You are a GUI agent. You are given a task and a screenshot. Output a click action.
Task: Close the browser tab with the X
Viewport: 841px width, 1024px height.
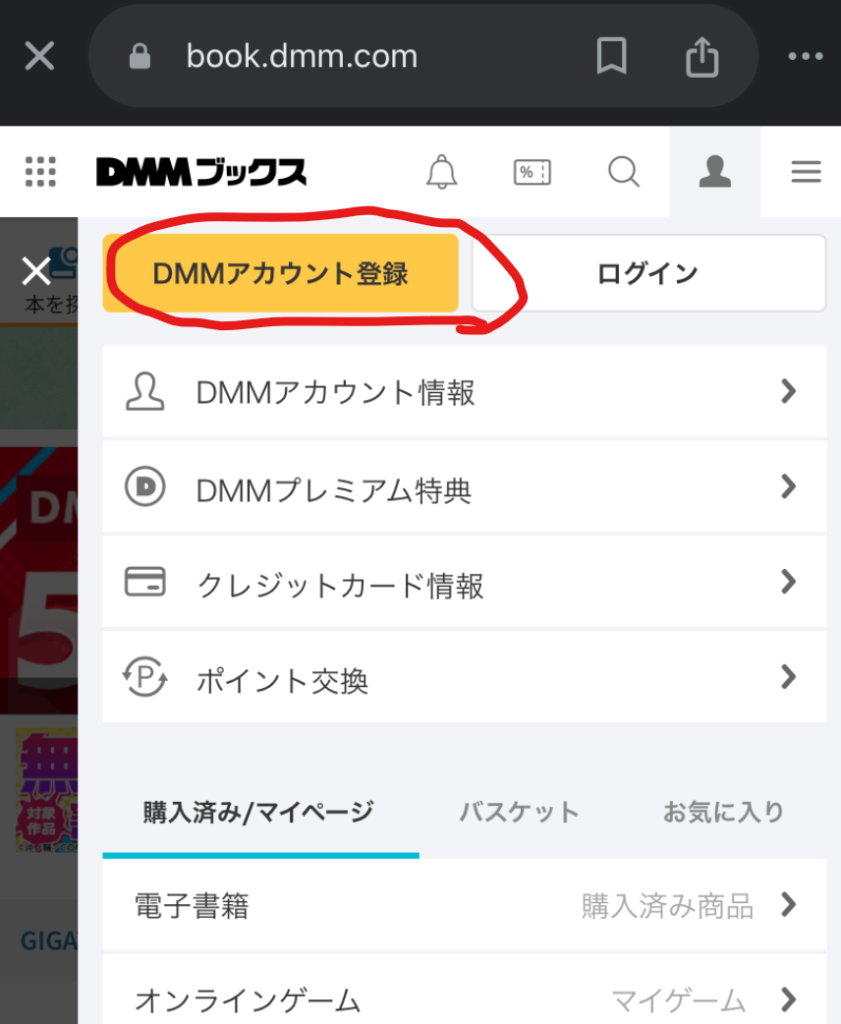39,56
